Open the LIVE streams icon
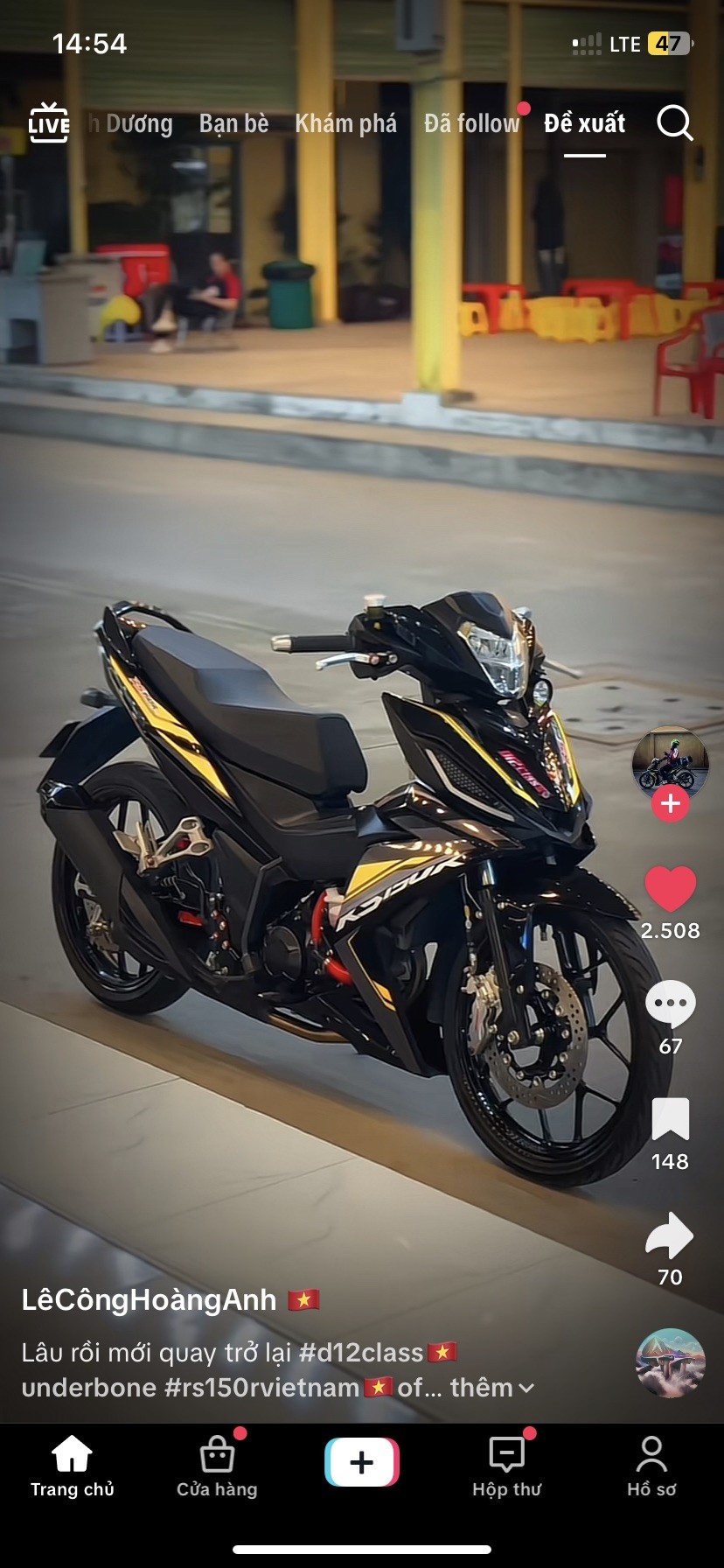Viewport: 724px width, 1568px height. click(x=49, y=123)
